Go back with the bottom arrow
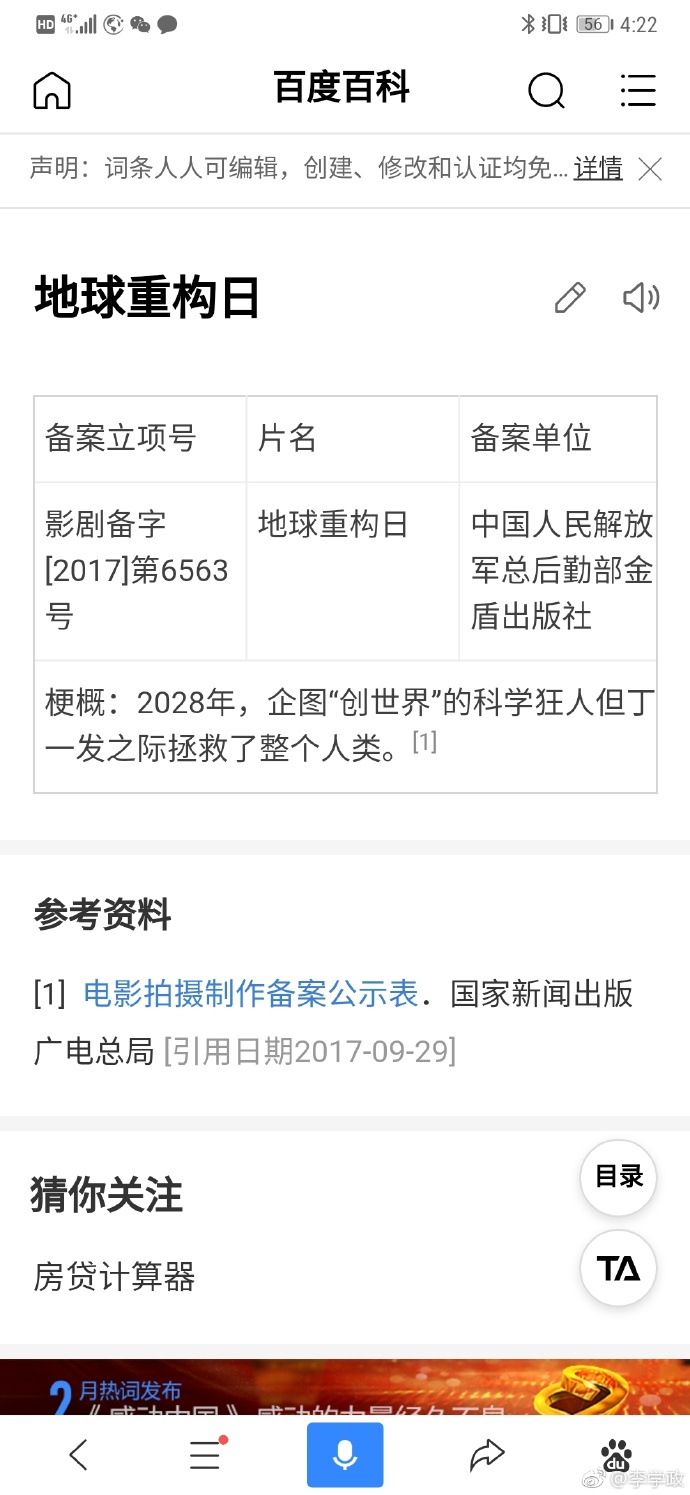This screenshot has height=1495, width=690. 78,1455
